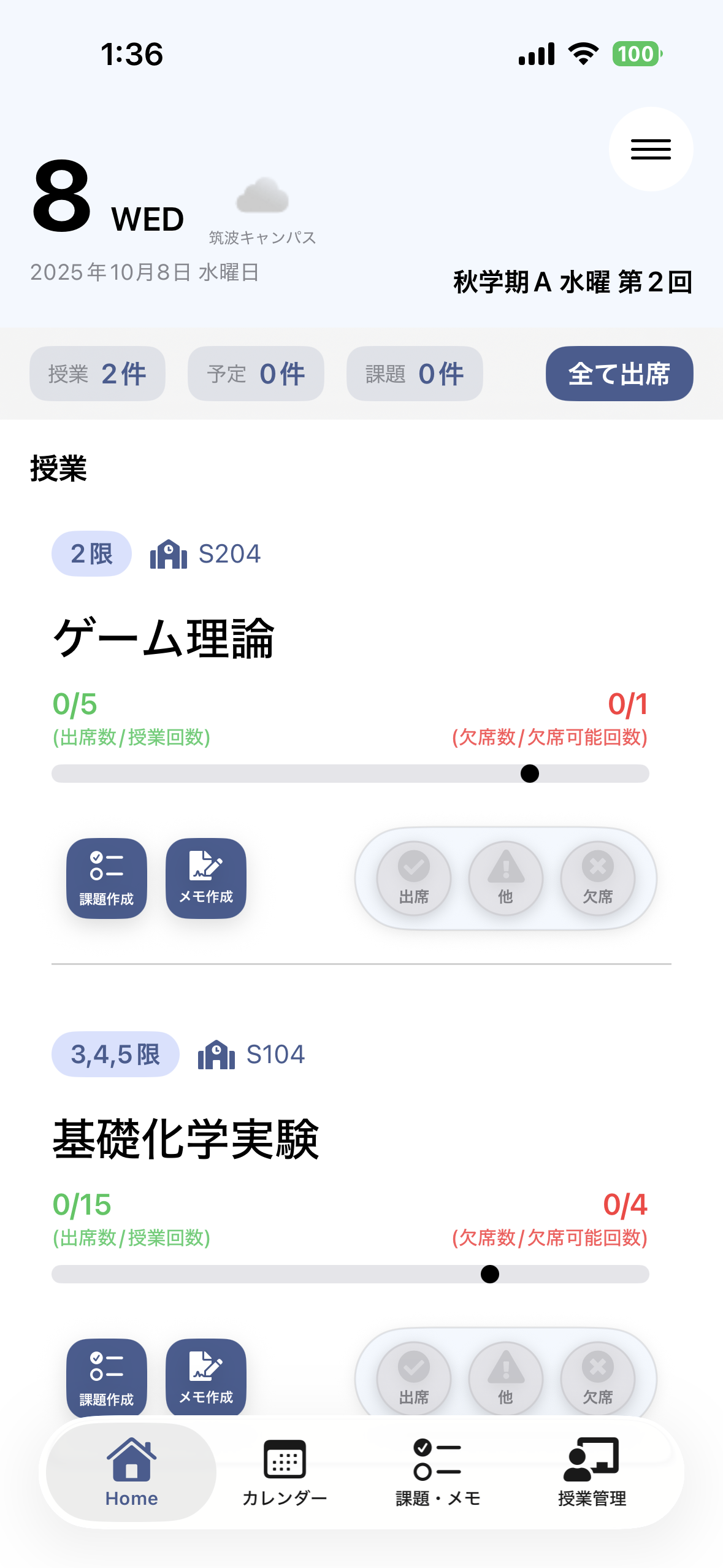Viewport: 723px width, 1568px height.
Task: Open the hamburger menu
Action: pos(651,149)
